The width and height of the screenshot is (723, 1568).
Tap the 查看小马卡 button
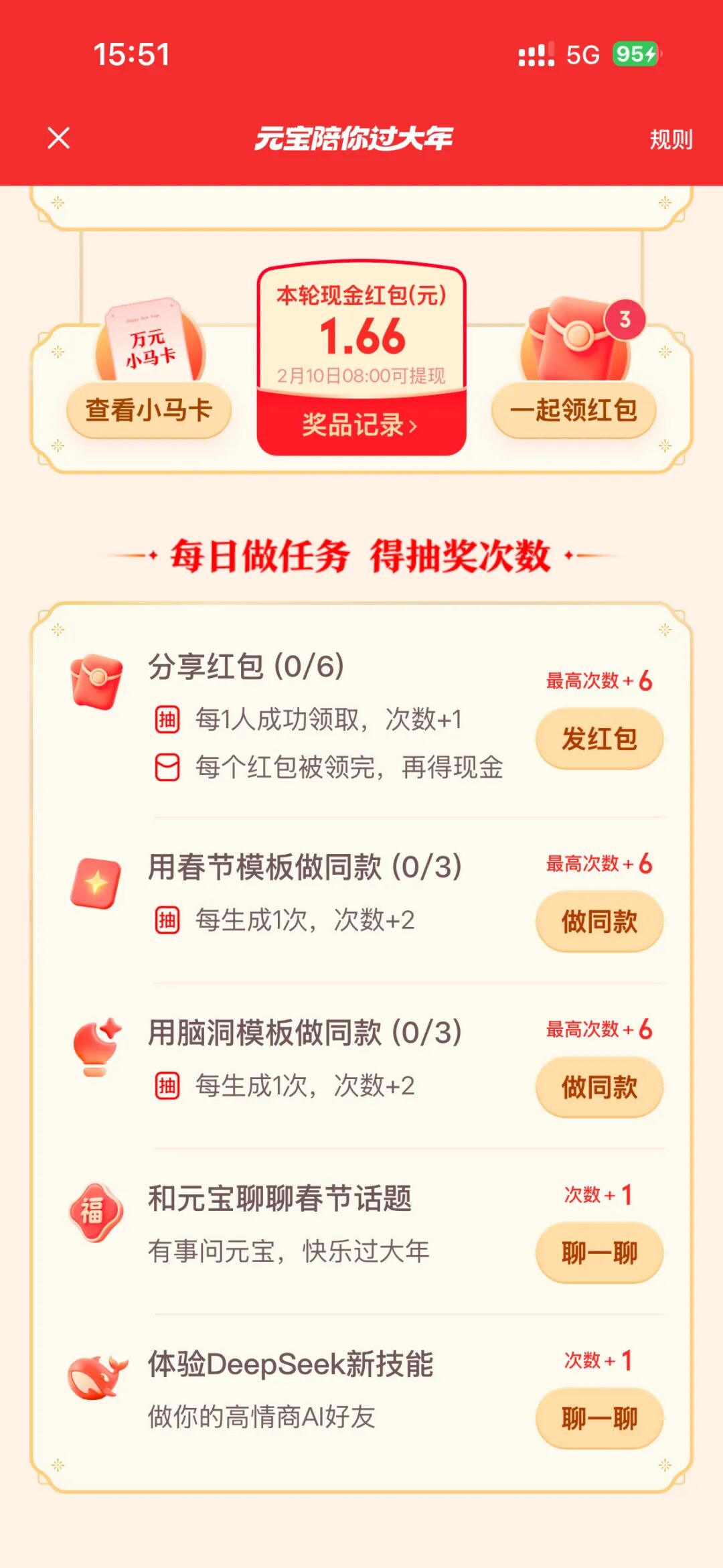pyautogui.click(x=149, y=410)
